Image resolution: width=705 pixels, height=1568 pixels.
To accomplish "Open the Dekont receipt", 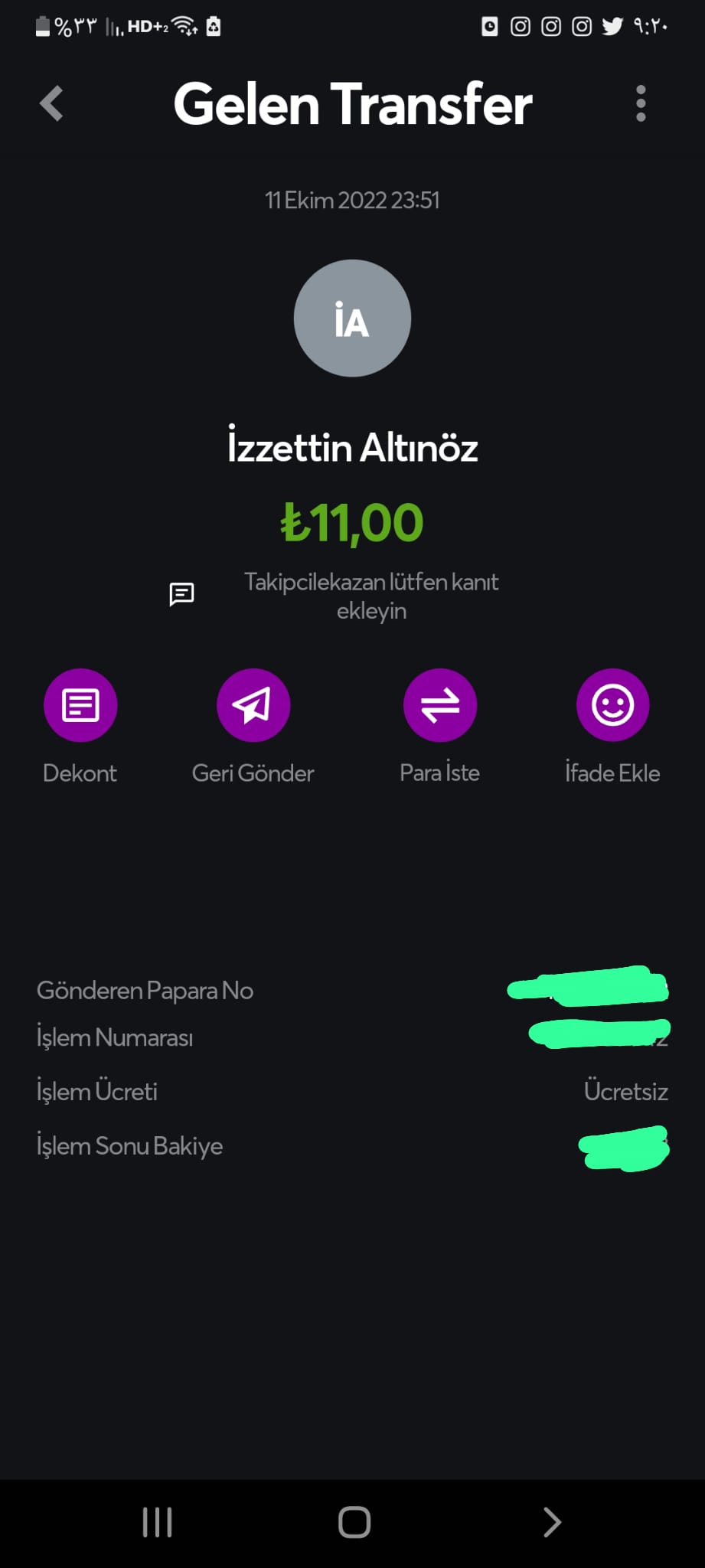I will [80, 705].
